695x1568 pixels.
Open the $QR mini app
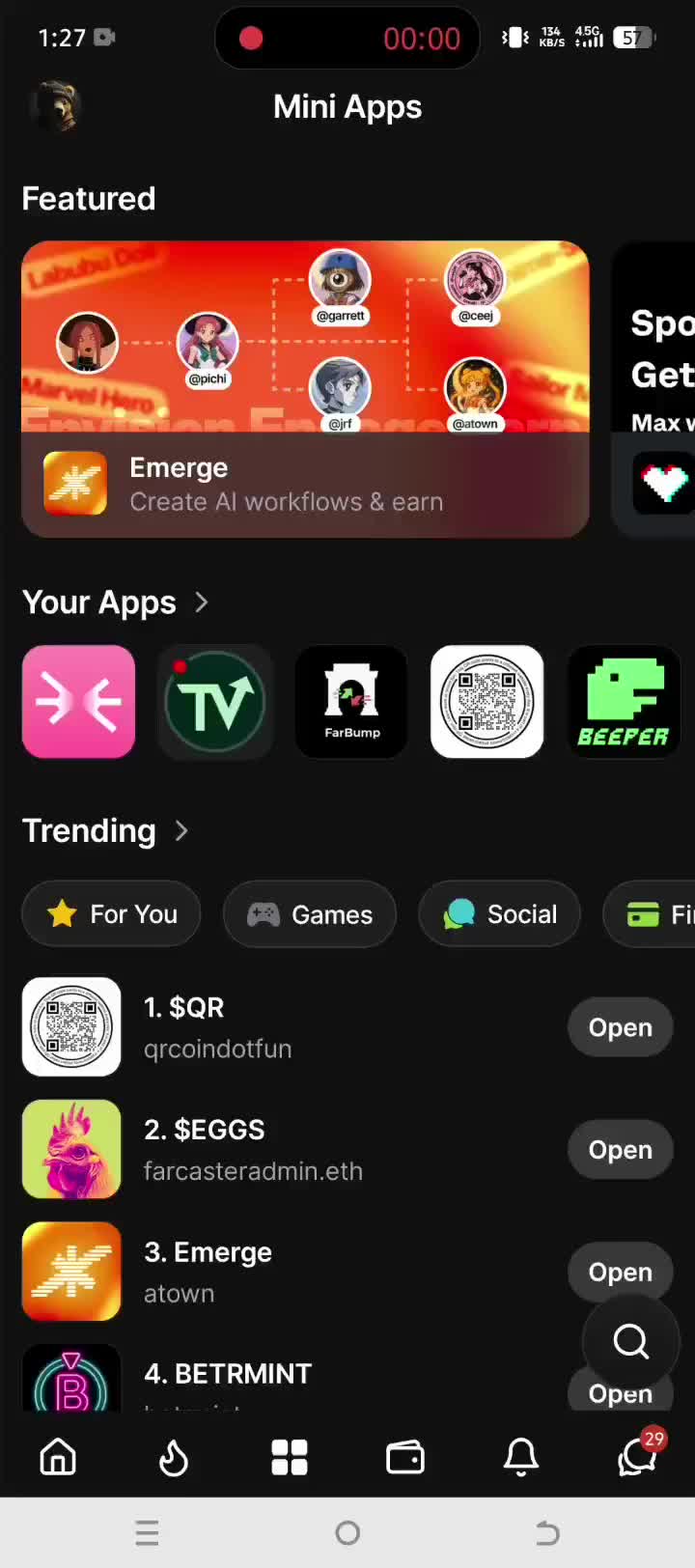(x=620, y=1027)
